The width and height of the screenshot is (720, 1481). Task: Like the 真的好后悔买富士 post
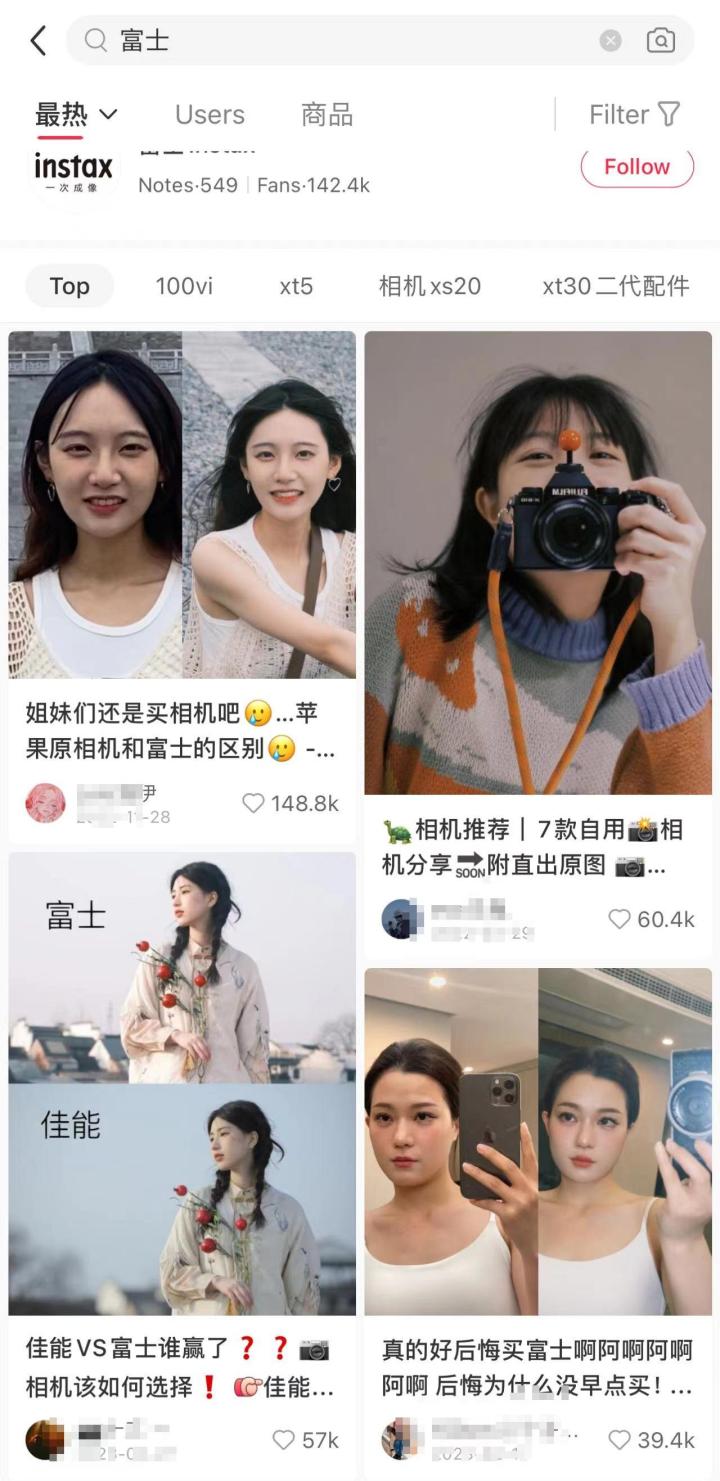click(x=620, y=1440)
